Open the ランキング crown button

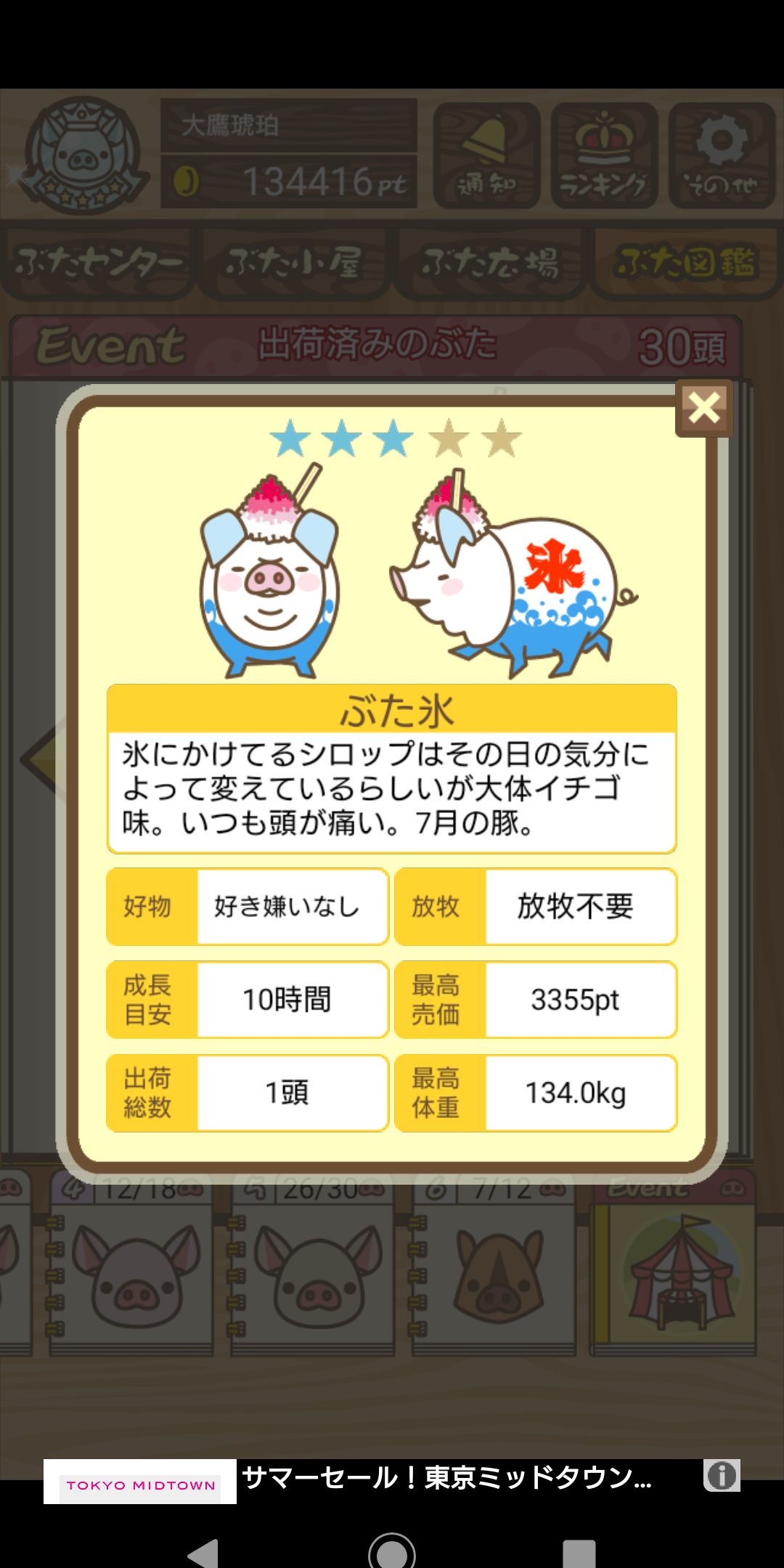[x=604, y=155]
